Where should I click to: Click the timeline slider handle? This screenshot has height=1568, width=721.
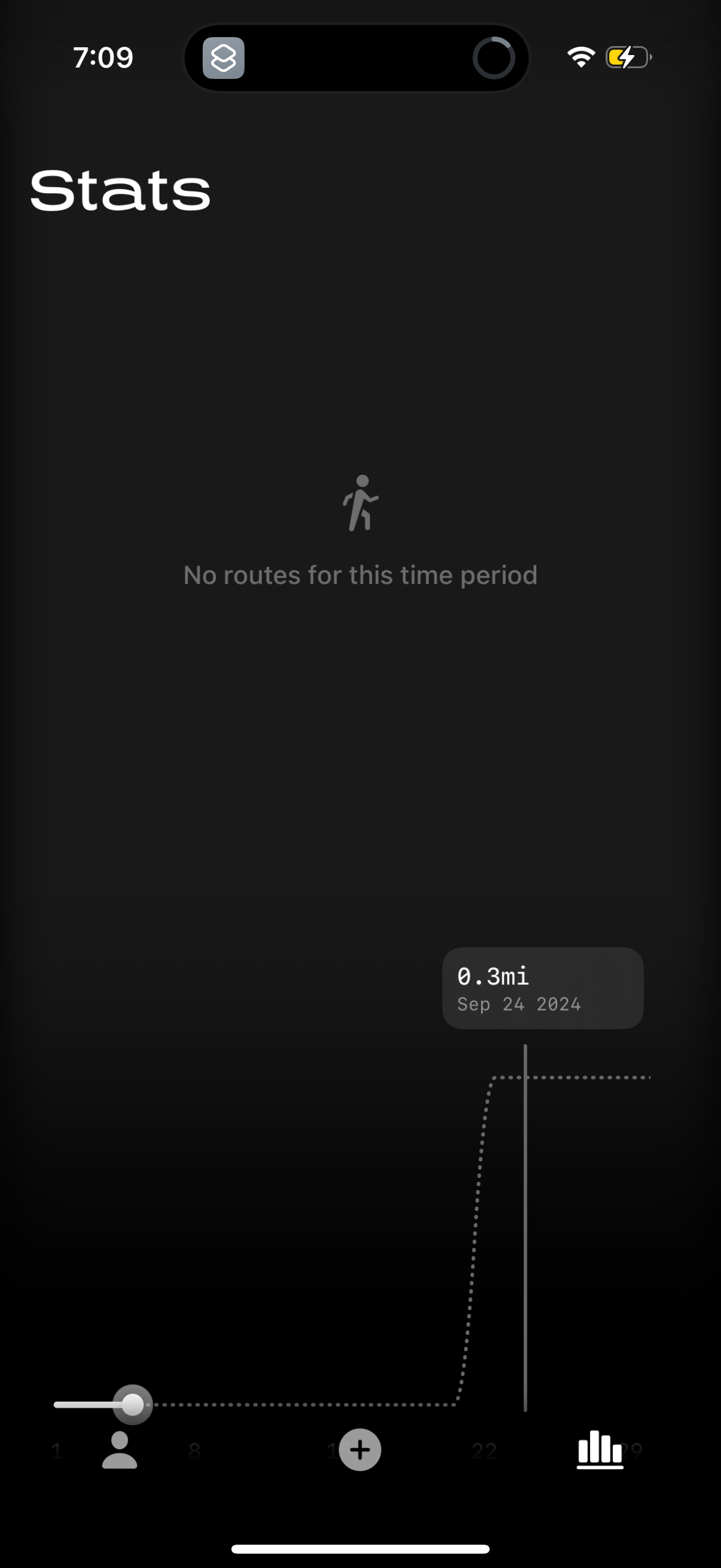click(133, 1404)
